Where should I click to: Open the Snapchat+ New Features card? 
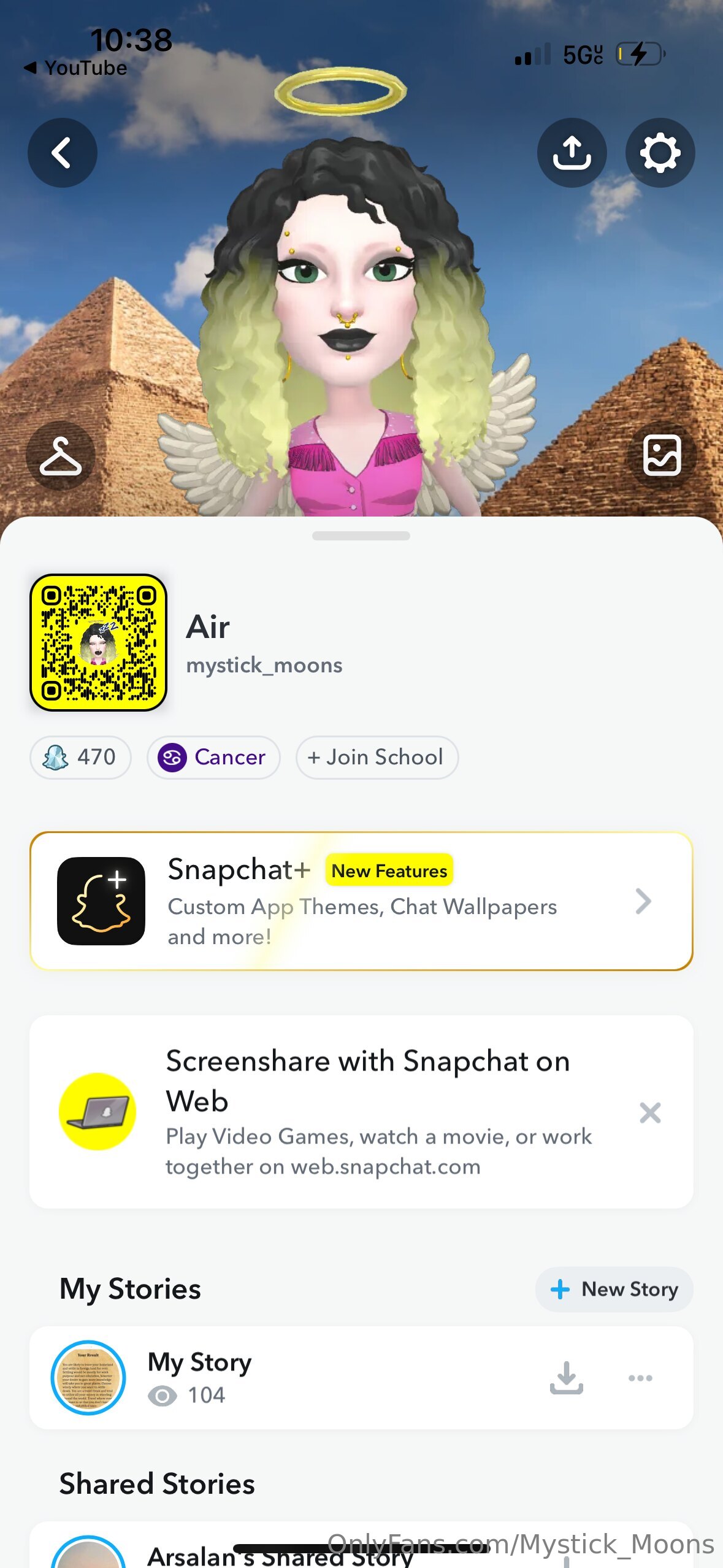tap(361, 901)
